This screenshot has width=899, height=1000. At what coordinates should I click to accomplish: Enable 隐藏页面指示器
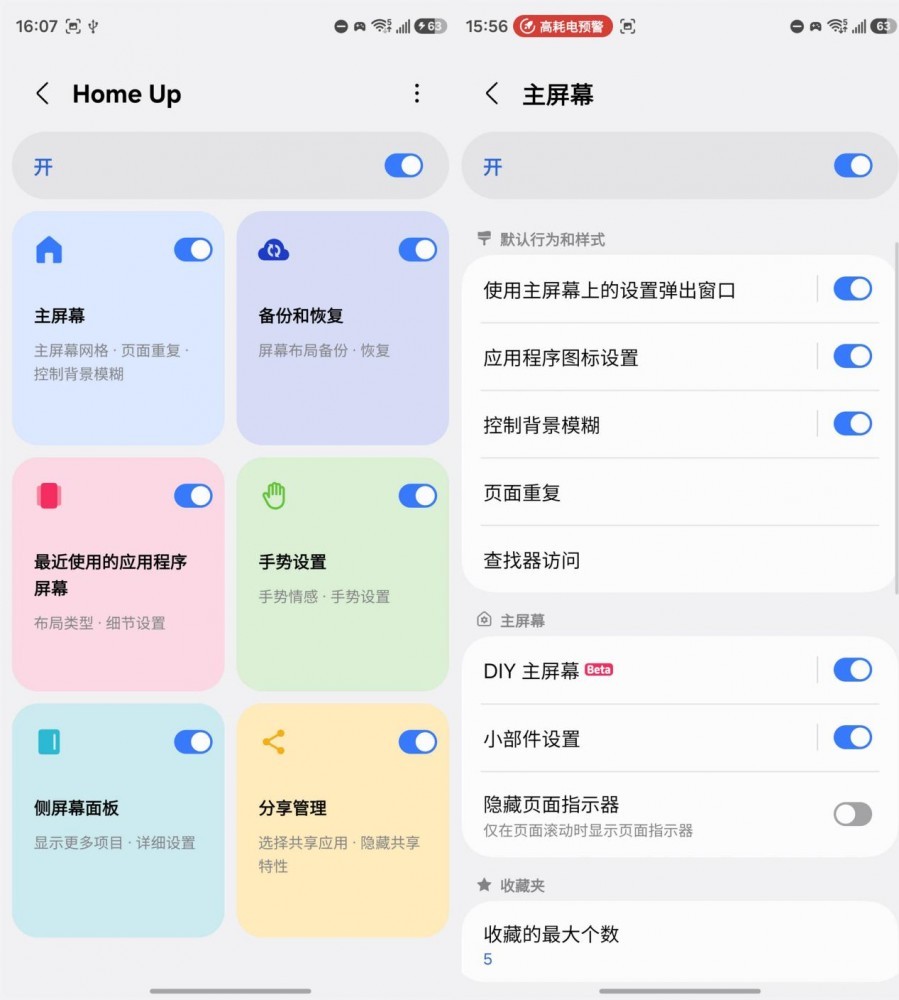coord(853,814)
